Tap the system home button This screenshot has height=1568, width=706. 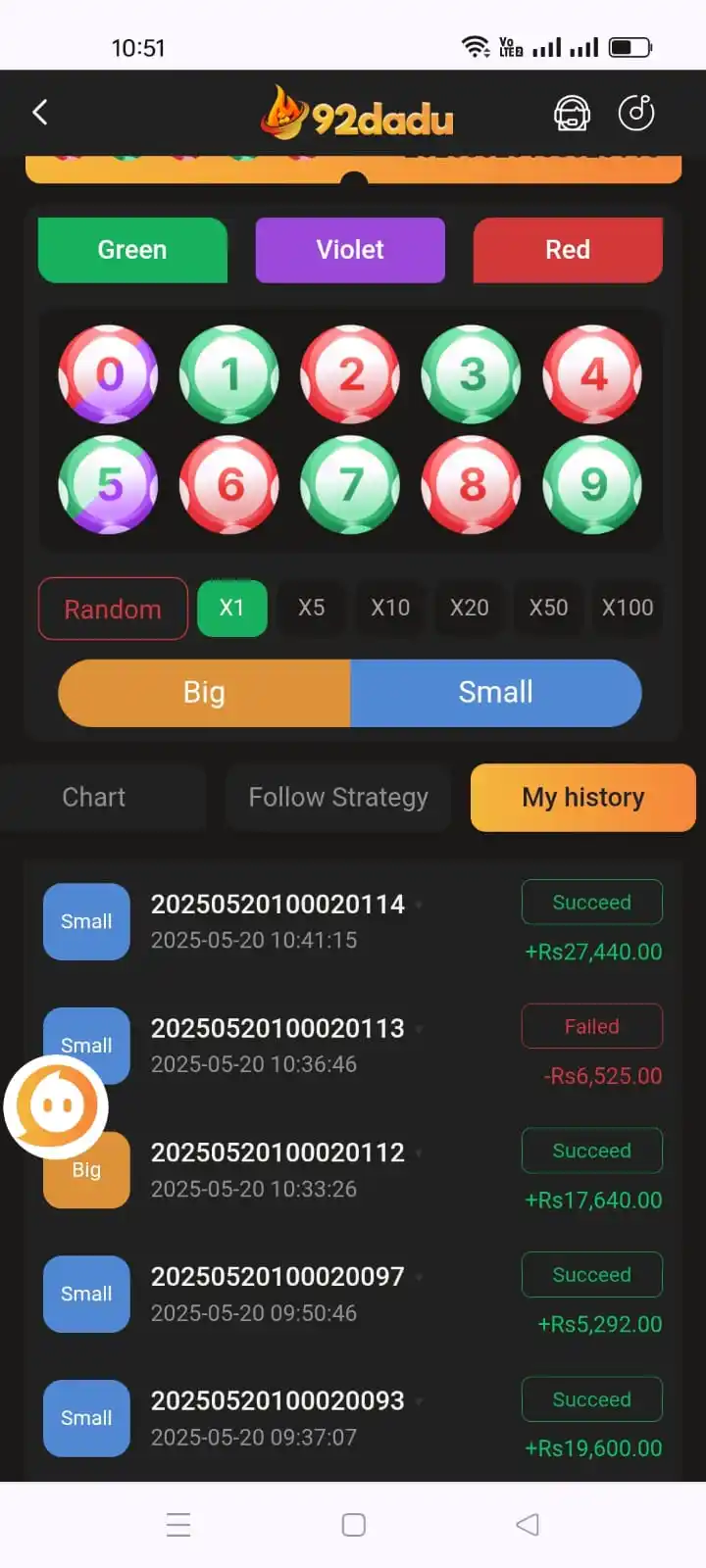click(x=353, y=1525)
